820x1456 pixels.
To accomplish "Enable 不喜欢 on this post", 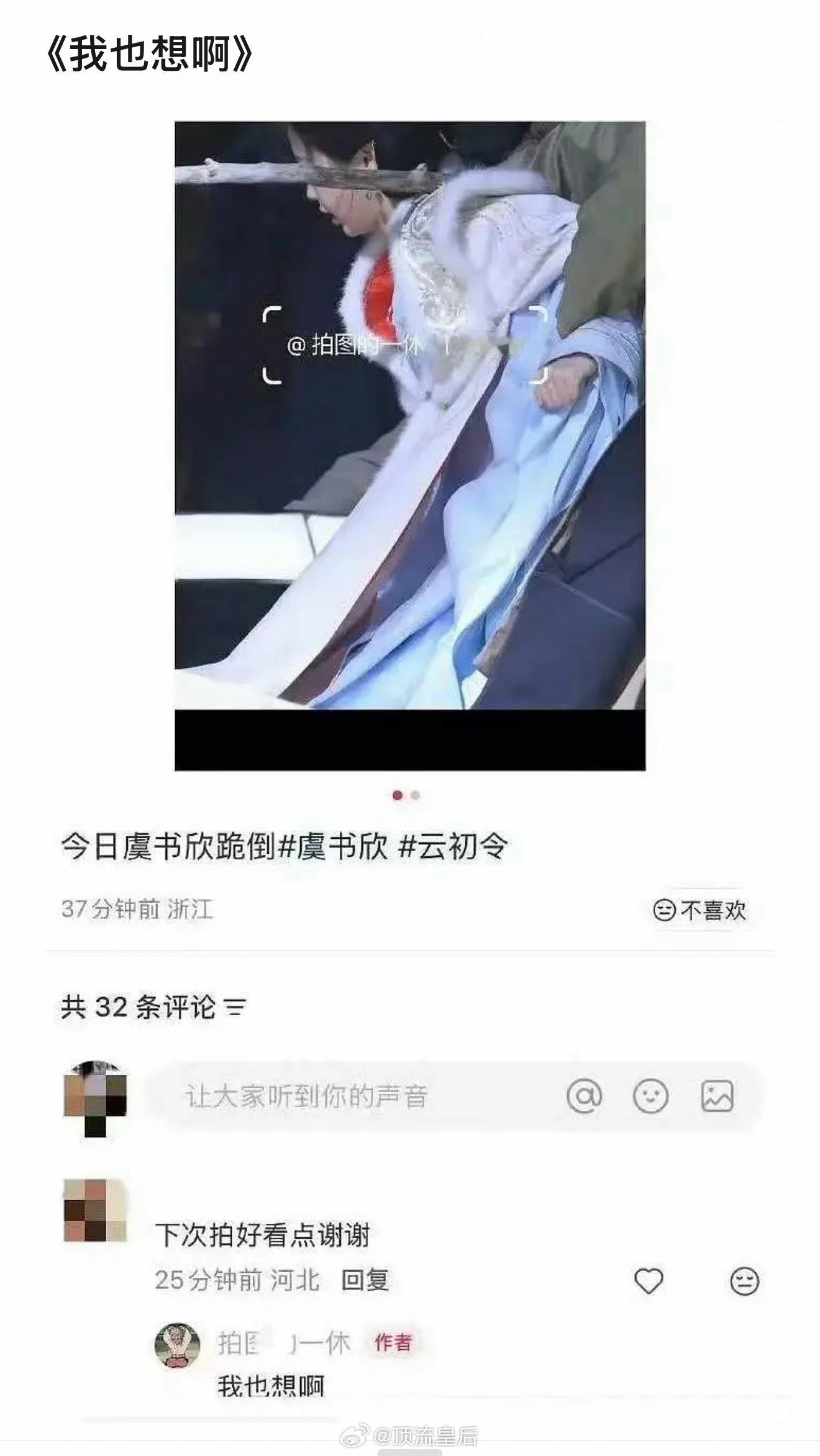I will (705, 908).
